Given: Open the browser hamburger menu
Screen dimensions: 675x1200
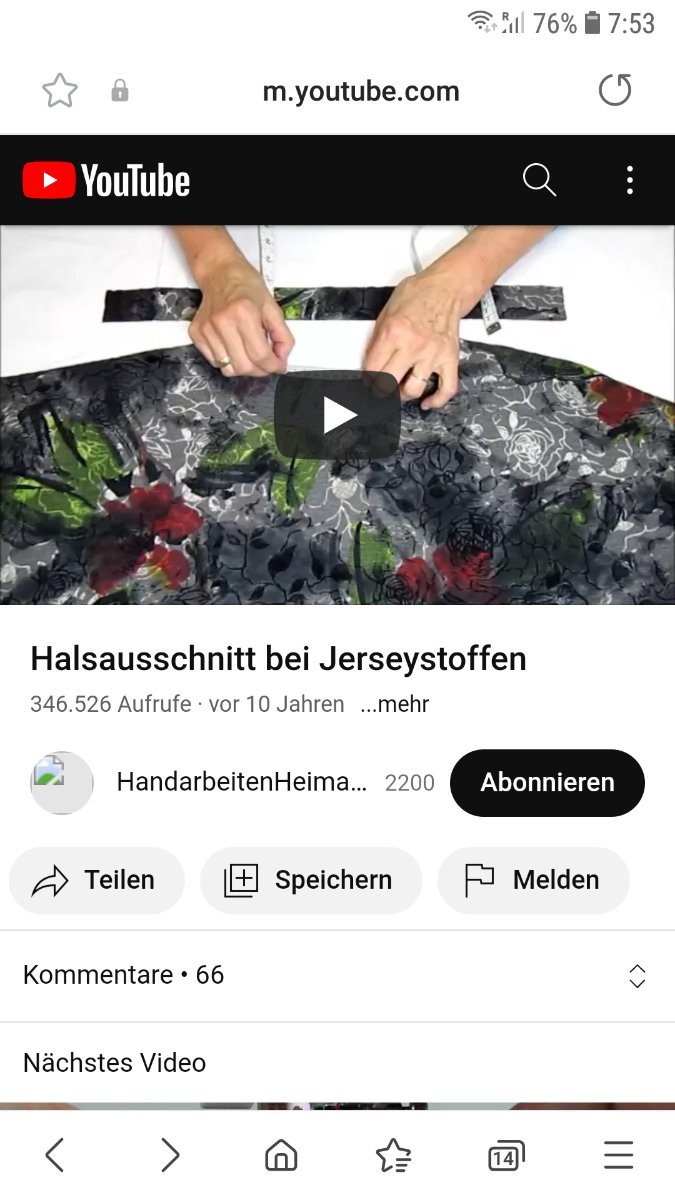Looking at the screenshot, I should pos(619,1155).
